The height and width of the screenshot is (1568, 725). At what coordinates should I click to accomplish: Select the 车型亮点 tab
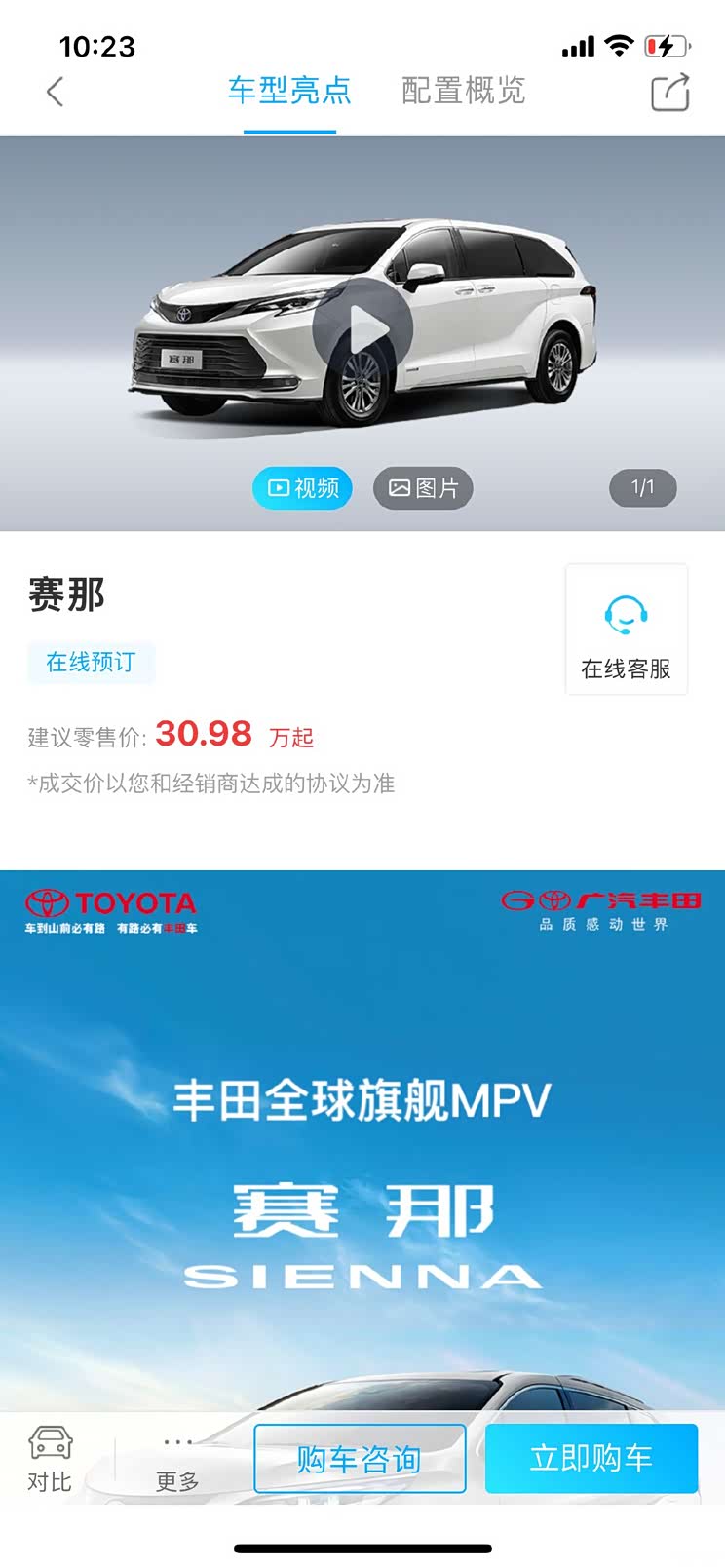[289, 91]
